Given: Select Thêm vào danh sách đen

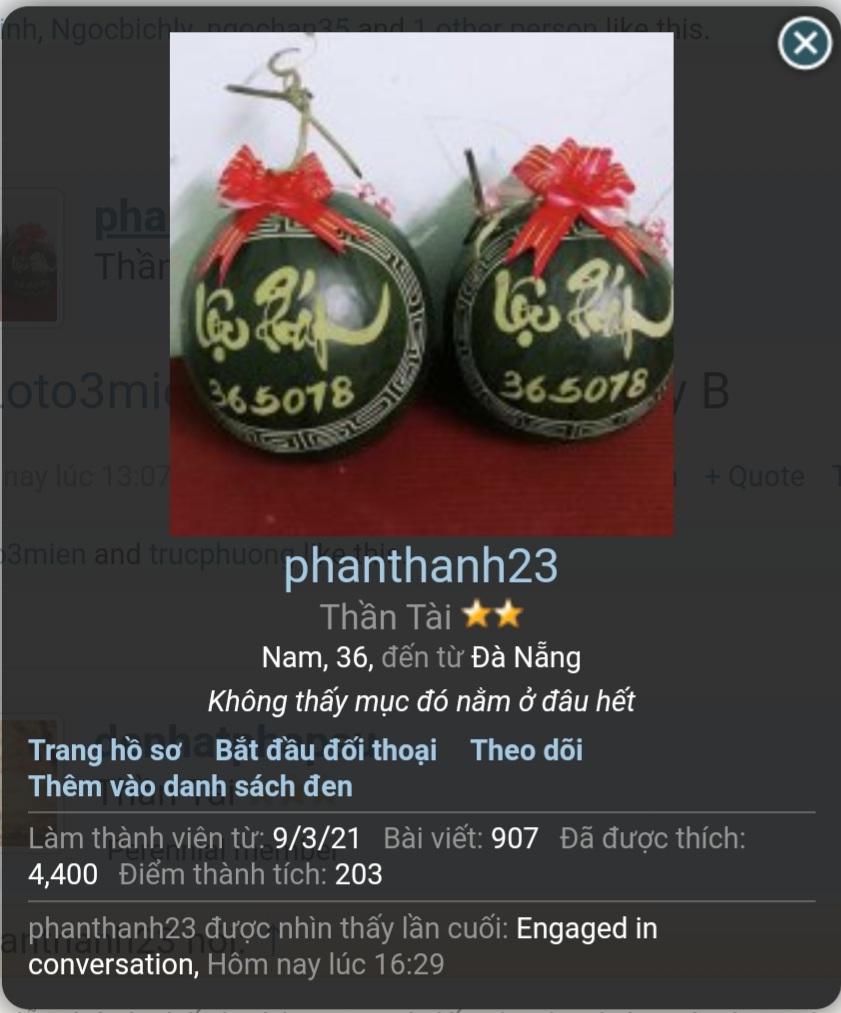Looking at the screenshot, I should pos(191,786).
